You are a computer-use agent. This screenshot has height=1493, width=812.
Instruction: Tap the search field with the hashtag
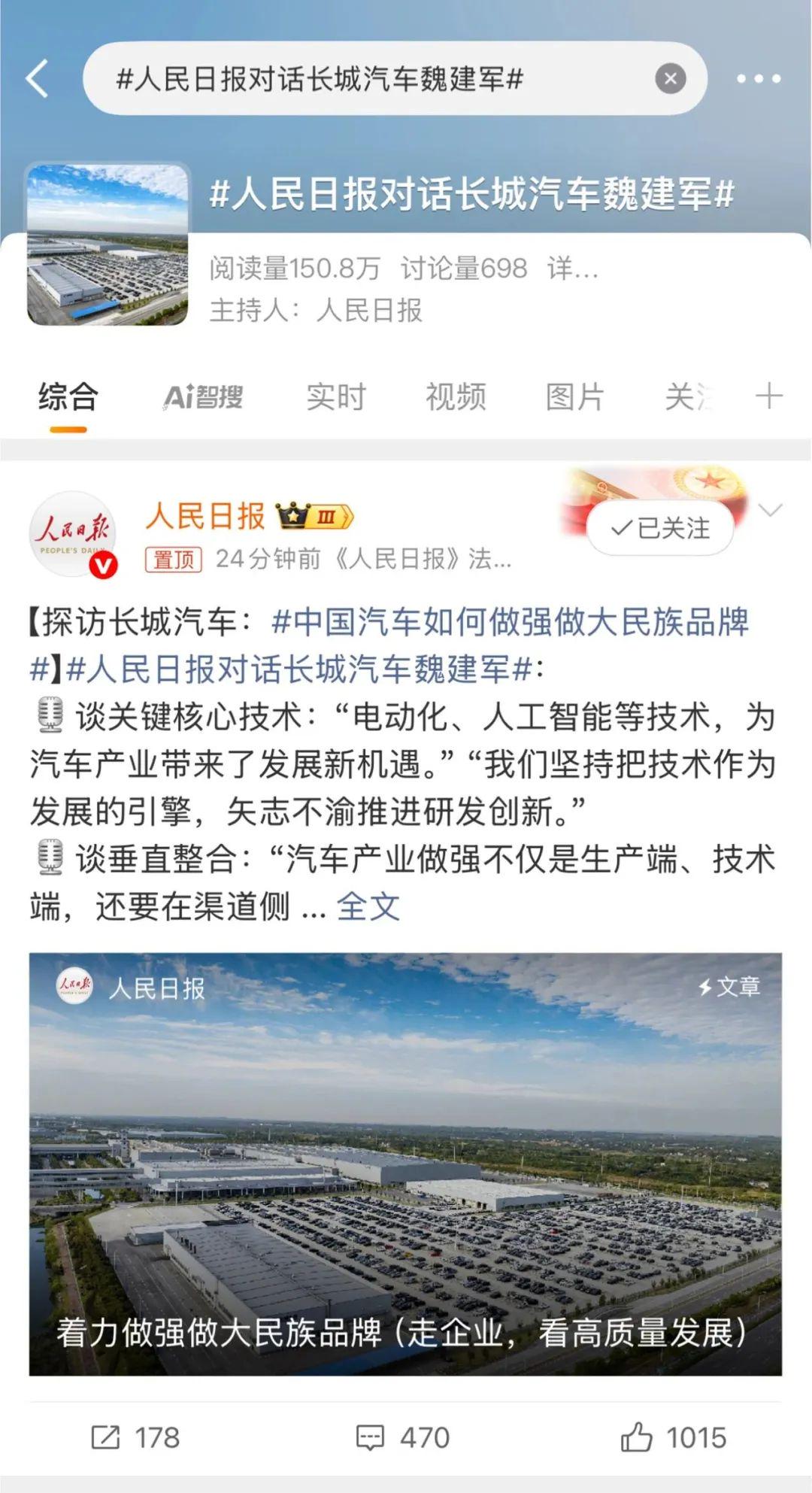[x=395, y=78]
